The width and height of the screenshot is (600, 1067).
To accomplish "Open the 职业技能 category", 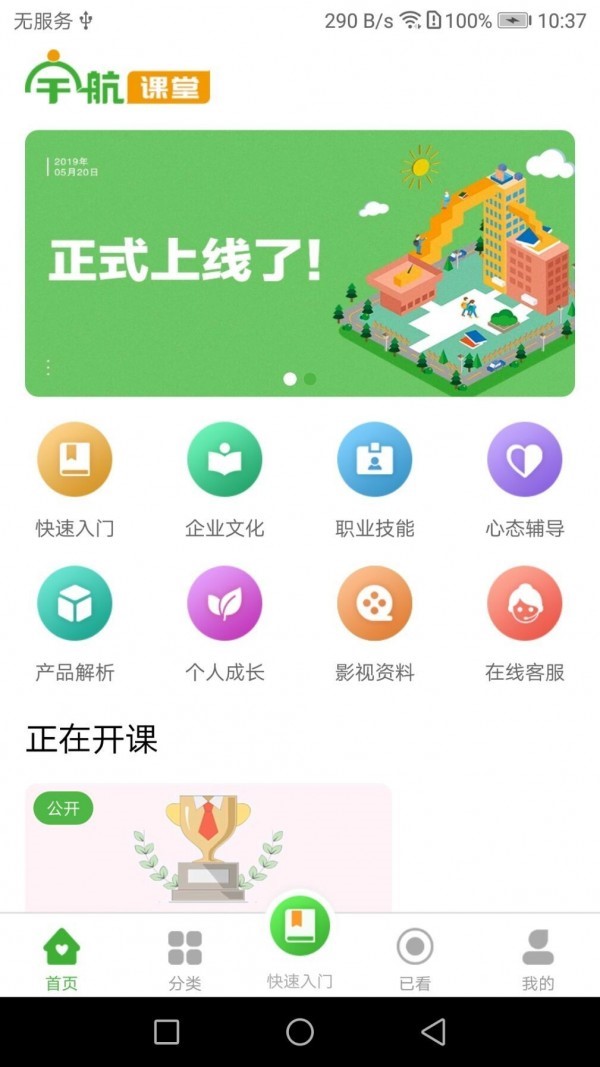I will (375, 460).
